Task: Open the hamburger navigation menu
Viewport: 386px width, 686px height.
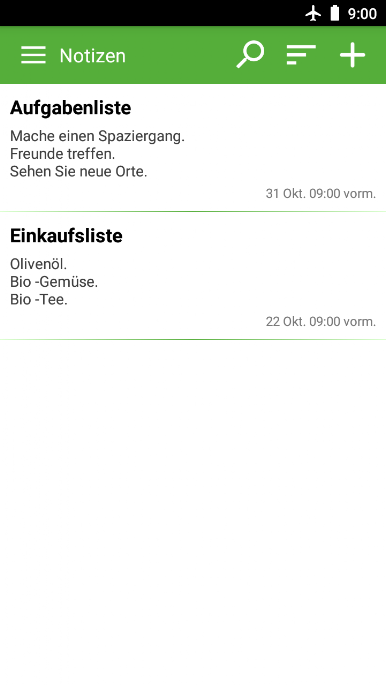Action: coord(33,55)
